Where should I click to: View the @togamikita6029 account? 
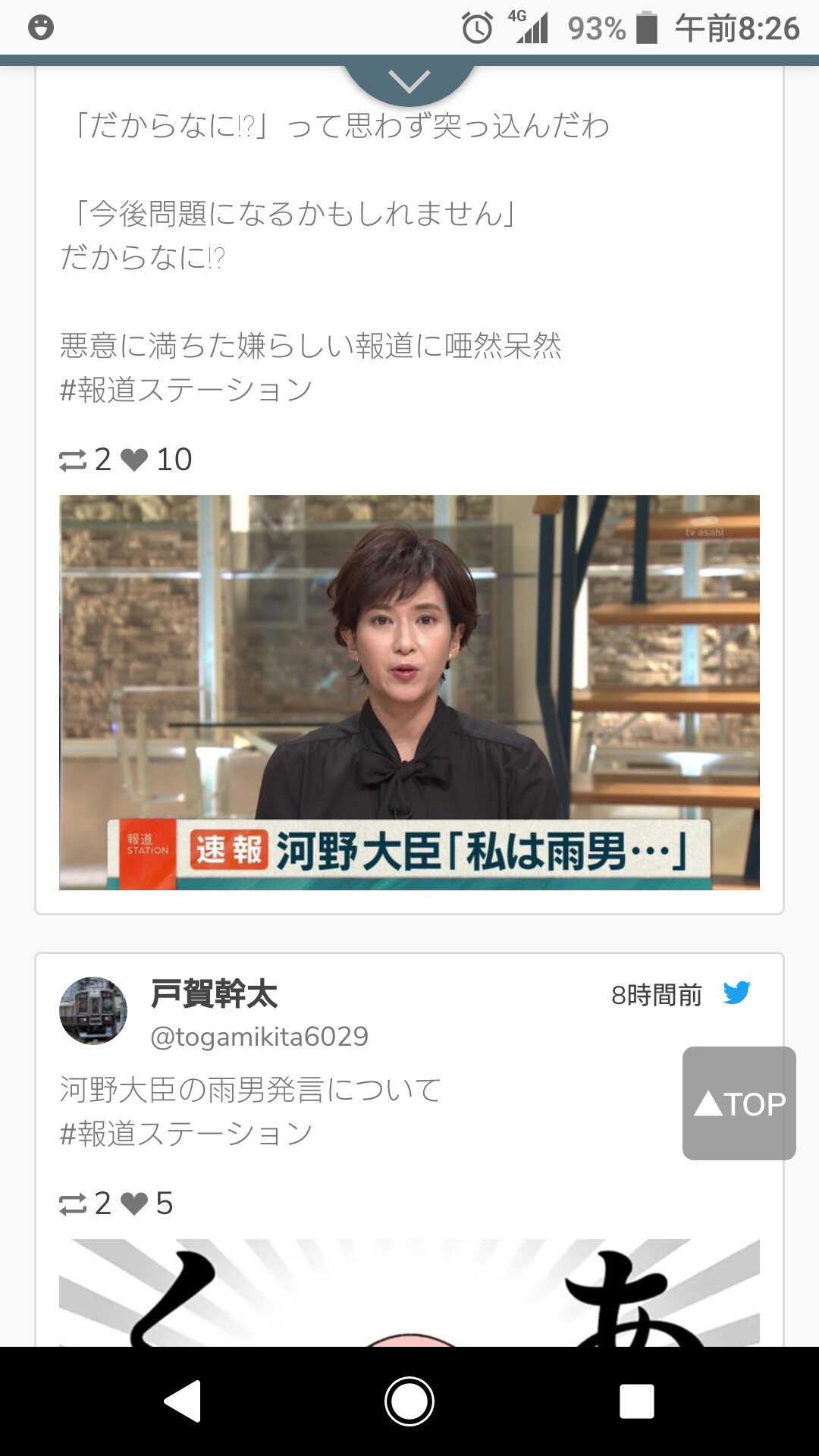tap(259, 1036)
